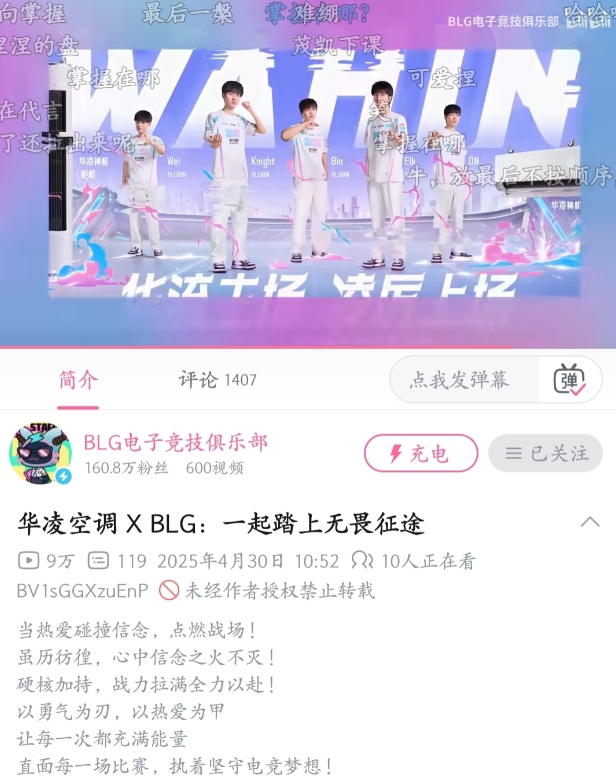
Task: Switch to the 简介 tab
Action: (x=78, y=380)
